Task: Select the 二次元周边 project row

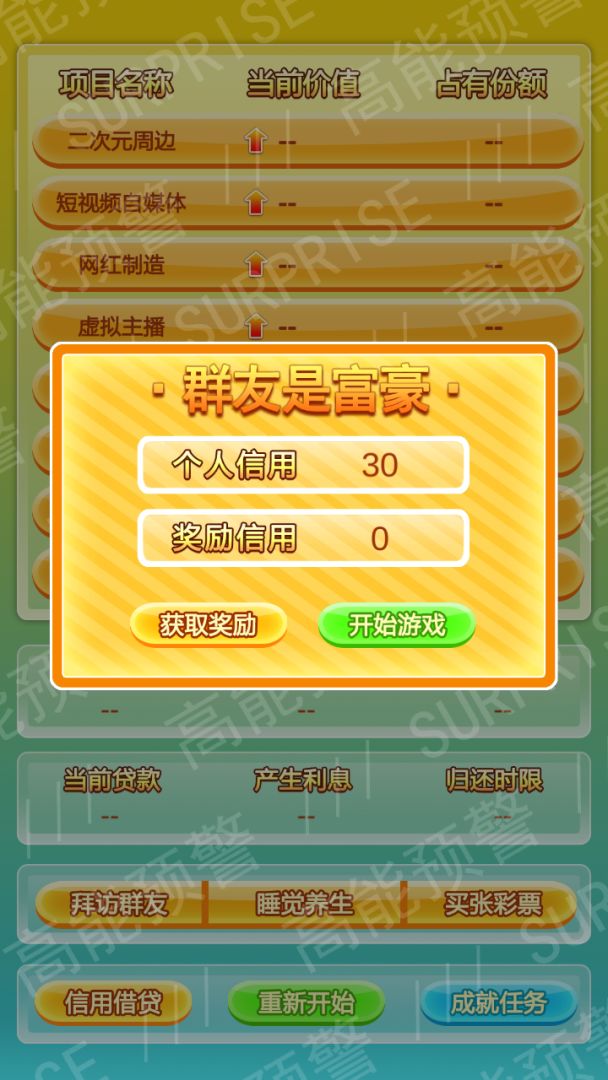Action: click(x=307, y=142)
